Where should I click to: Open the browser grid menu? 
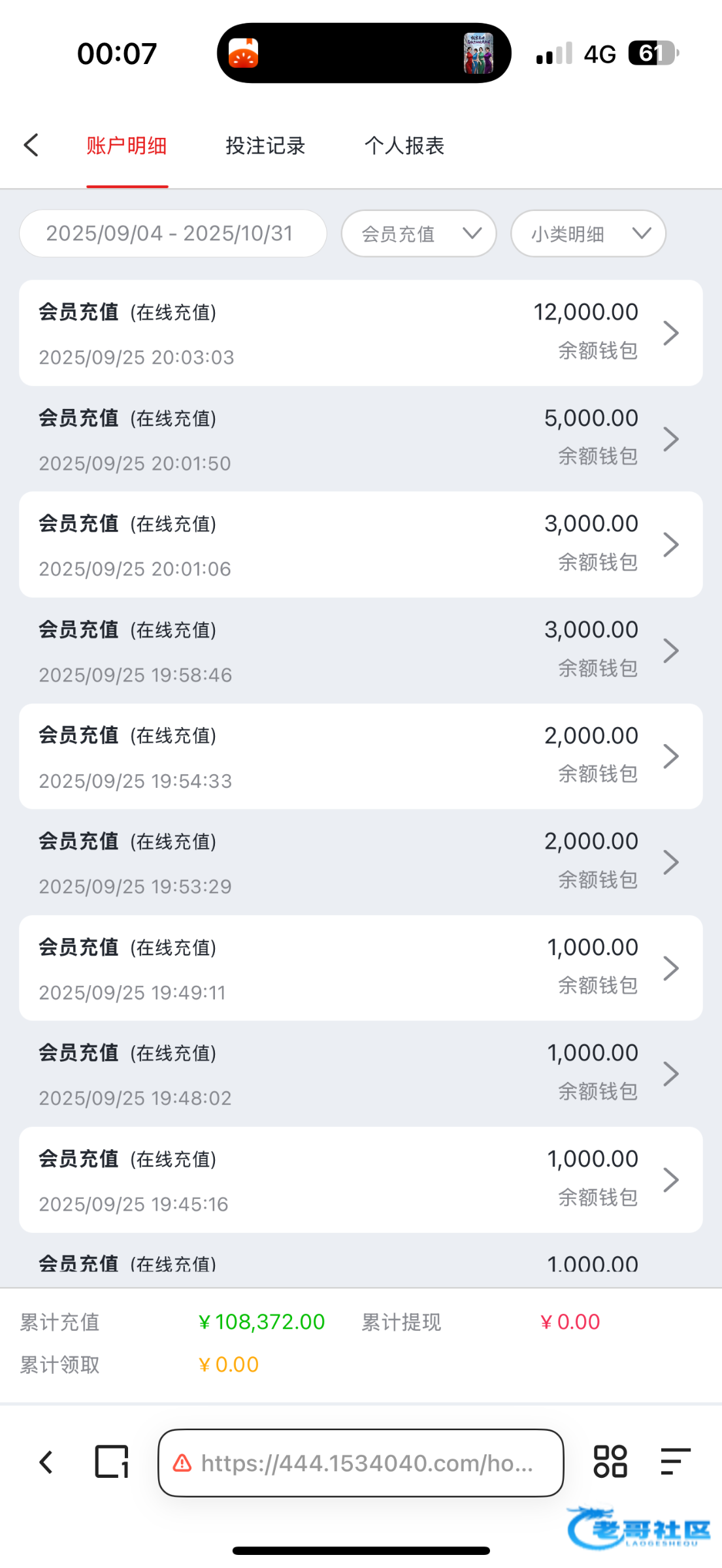tap(610, 1462)
